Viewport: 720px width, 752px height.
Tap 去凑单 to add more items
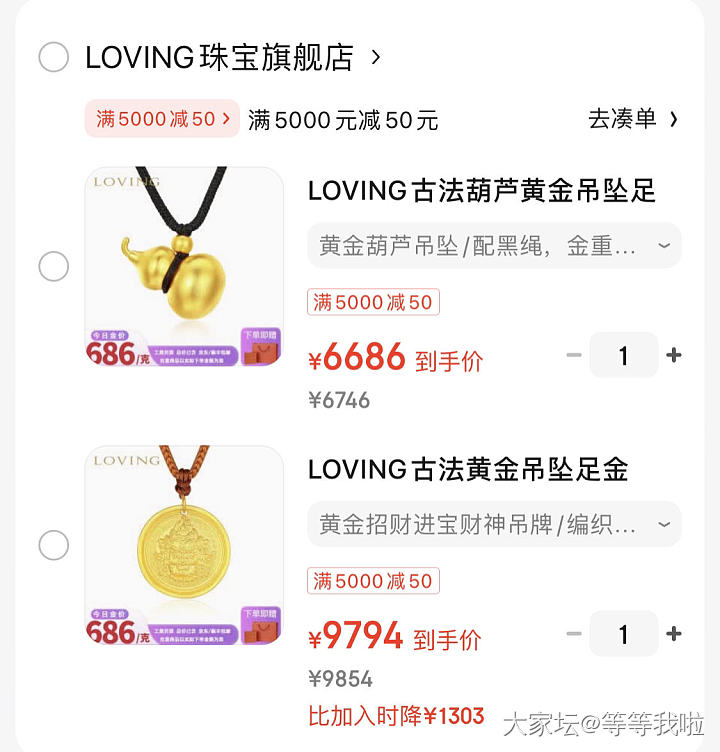pyautogui.click(x=632, y=119)
